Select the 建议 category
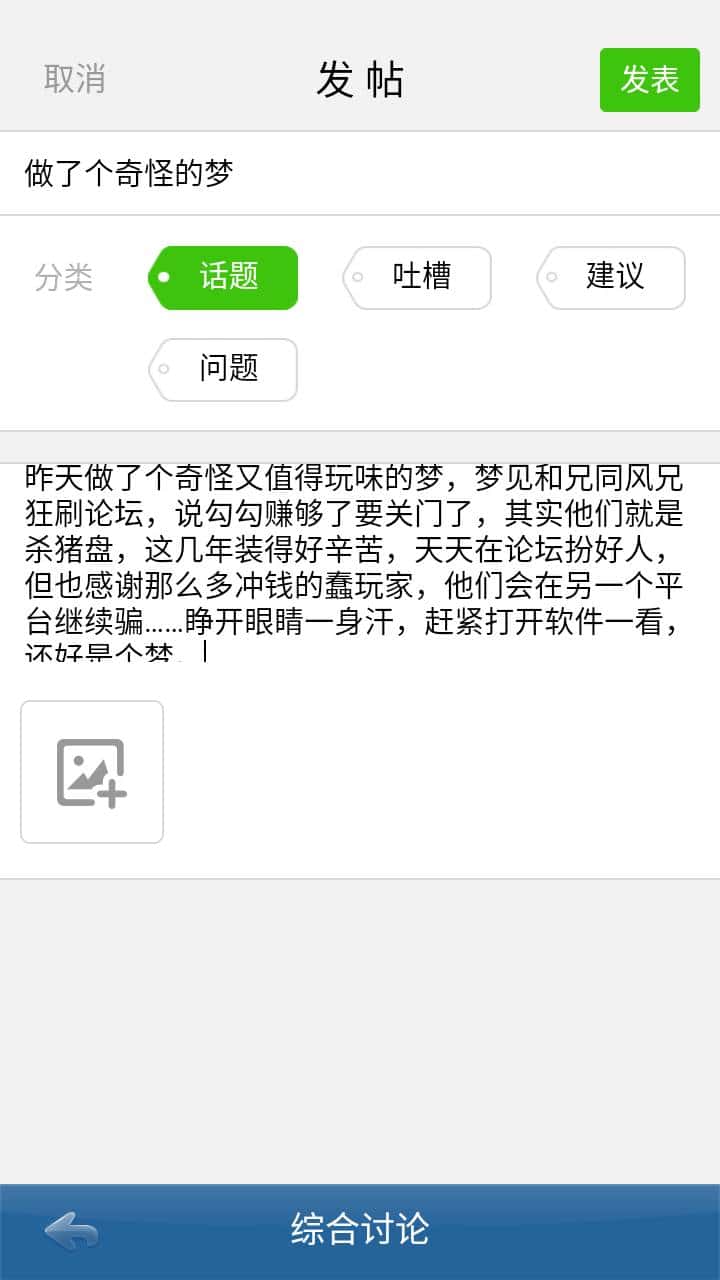Screen dimensions: 720x1280 tap(611, 278)
